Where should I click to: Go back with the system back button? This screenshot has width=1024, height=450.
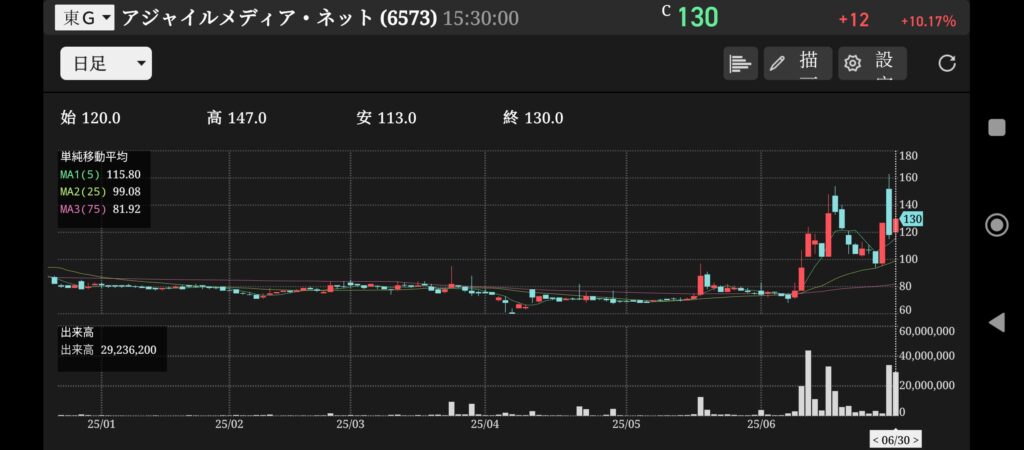[996, 322]
